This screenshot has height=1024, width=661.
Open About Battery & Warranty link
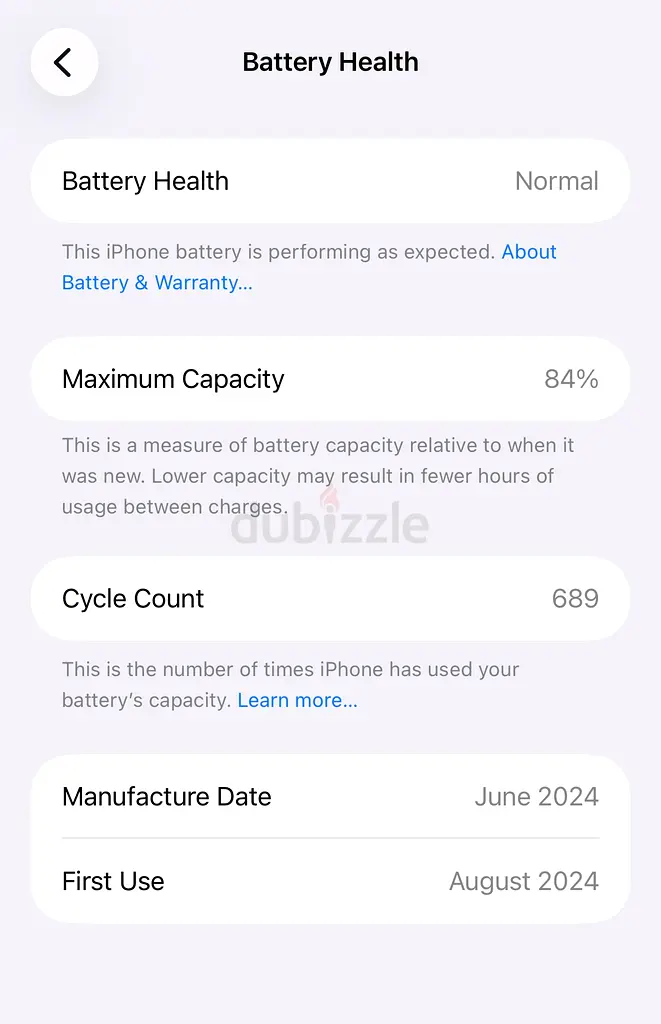click(157, 283)
